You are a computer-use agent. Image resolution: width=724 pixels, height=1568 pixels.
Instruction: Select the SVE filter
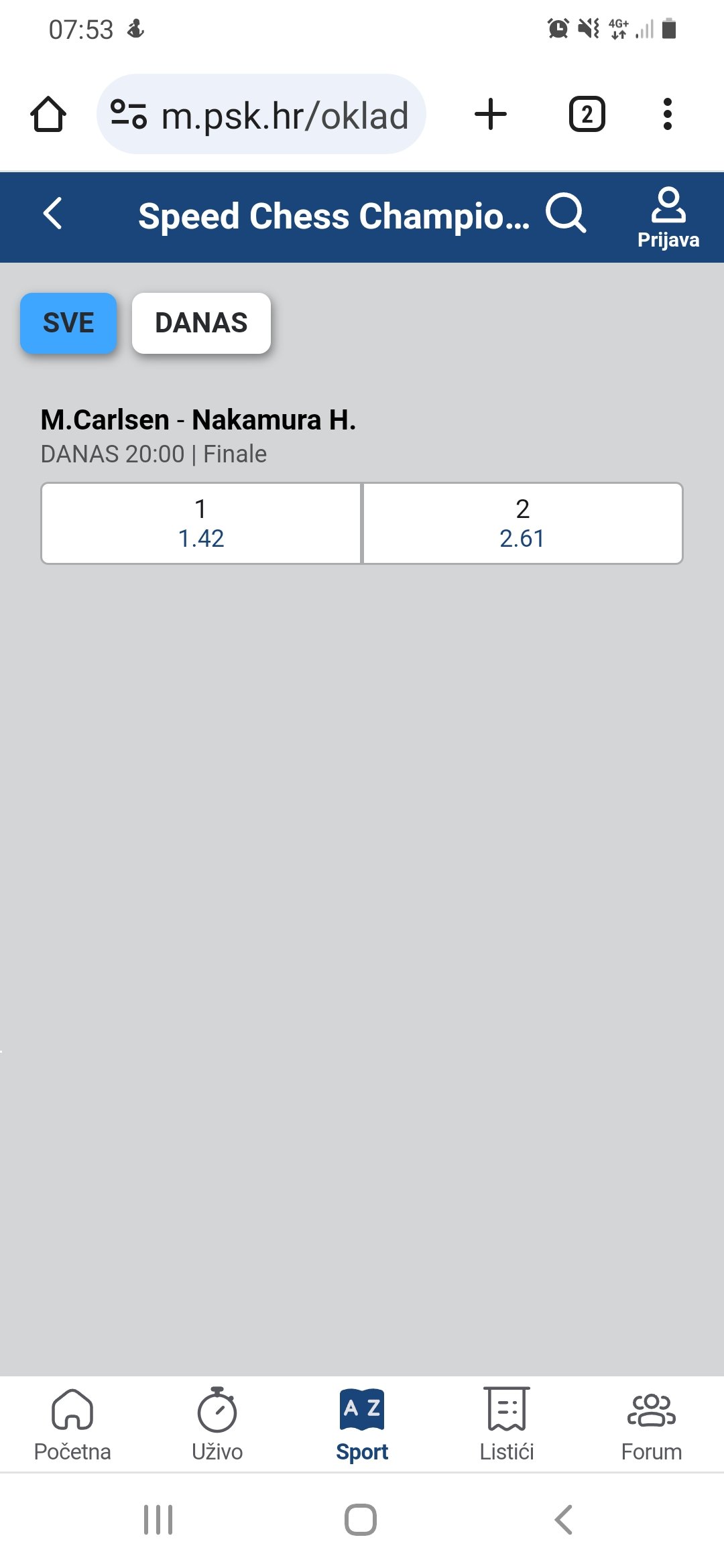(68, 323)
